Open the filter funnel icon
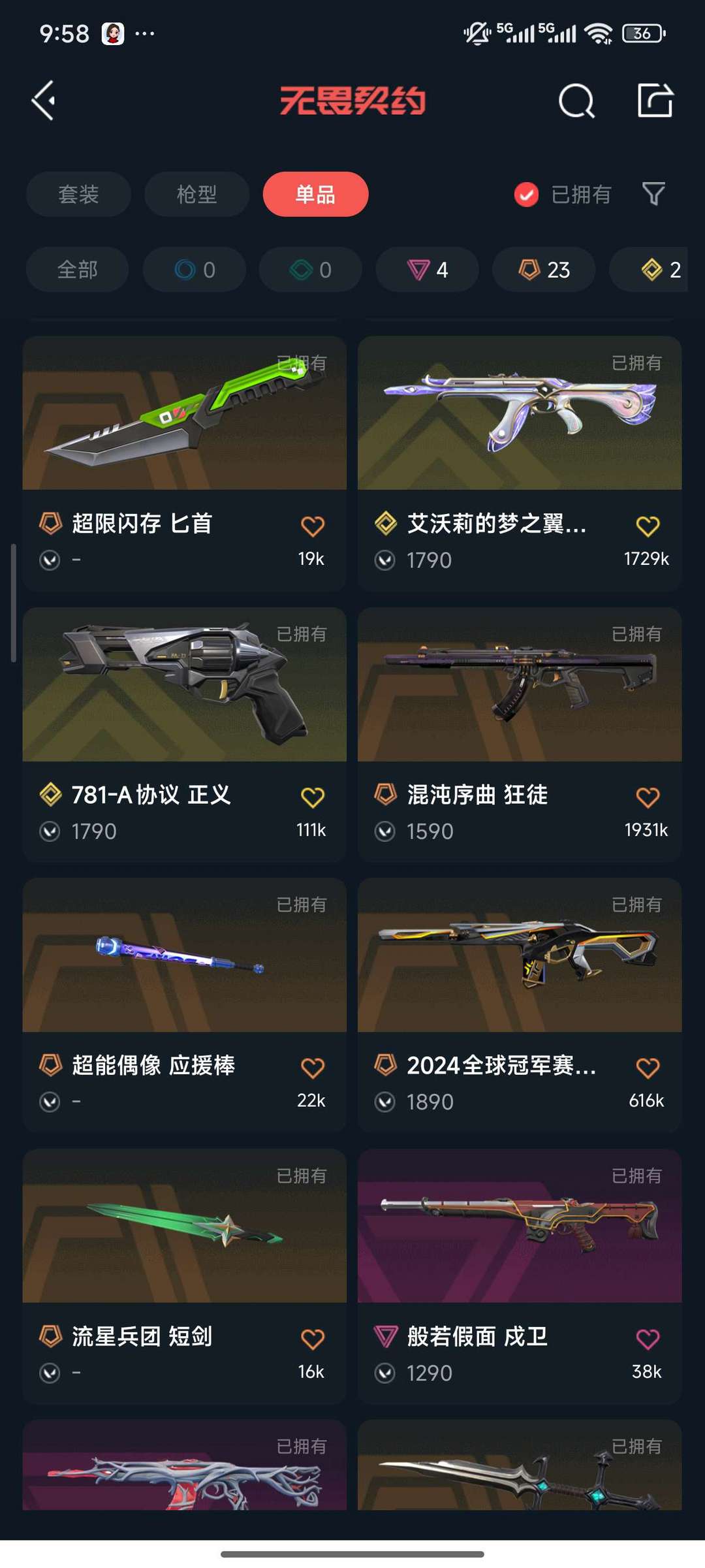The width and height of the screenshot is (705, 1568). (x=653, y=194)
